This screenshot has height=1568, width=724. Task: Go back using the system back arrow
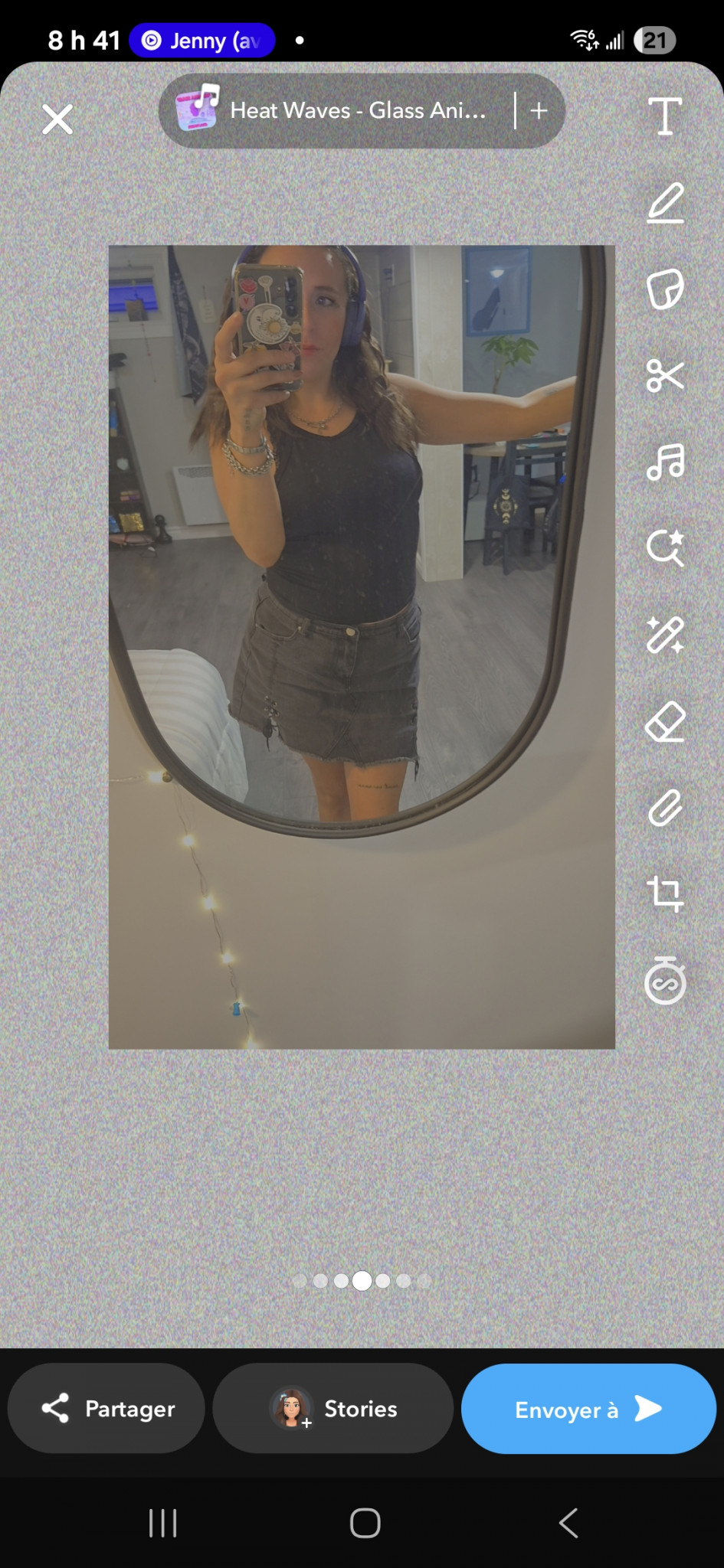568,1524
